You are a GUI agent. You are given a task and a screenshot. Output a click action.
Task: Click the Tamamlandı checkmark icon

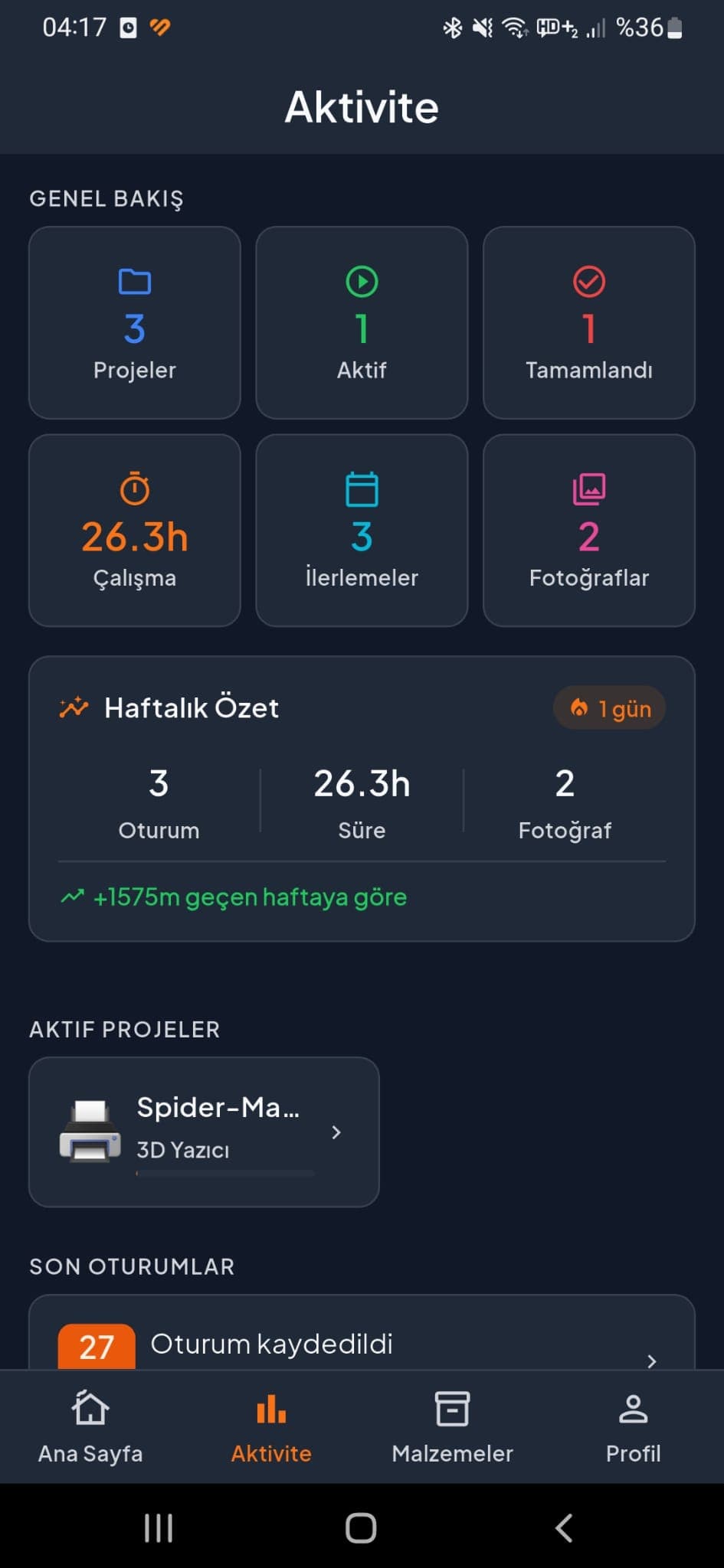(588, 282)
